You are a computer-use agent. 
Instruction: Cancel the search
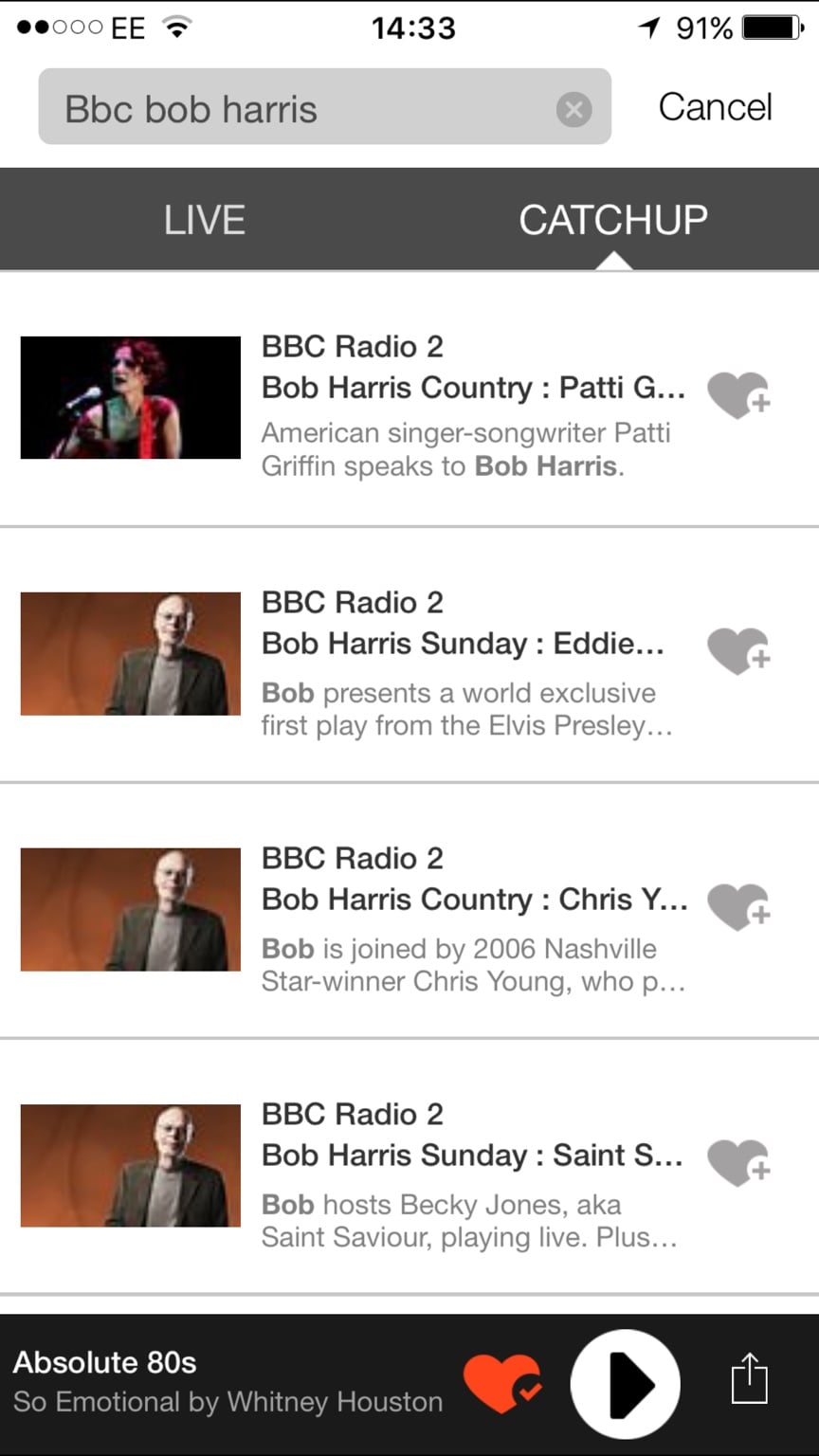tap(715, 107)
